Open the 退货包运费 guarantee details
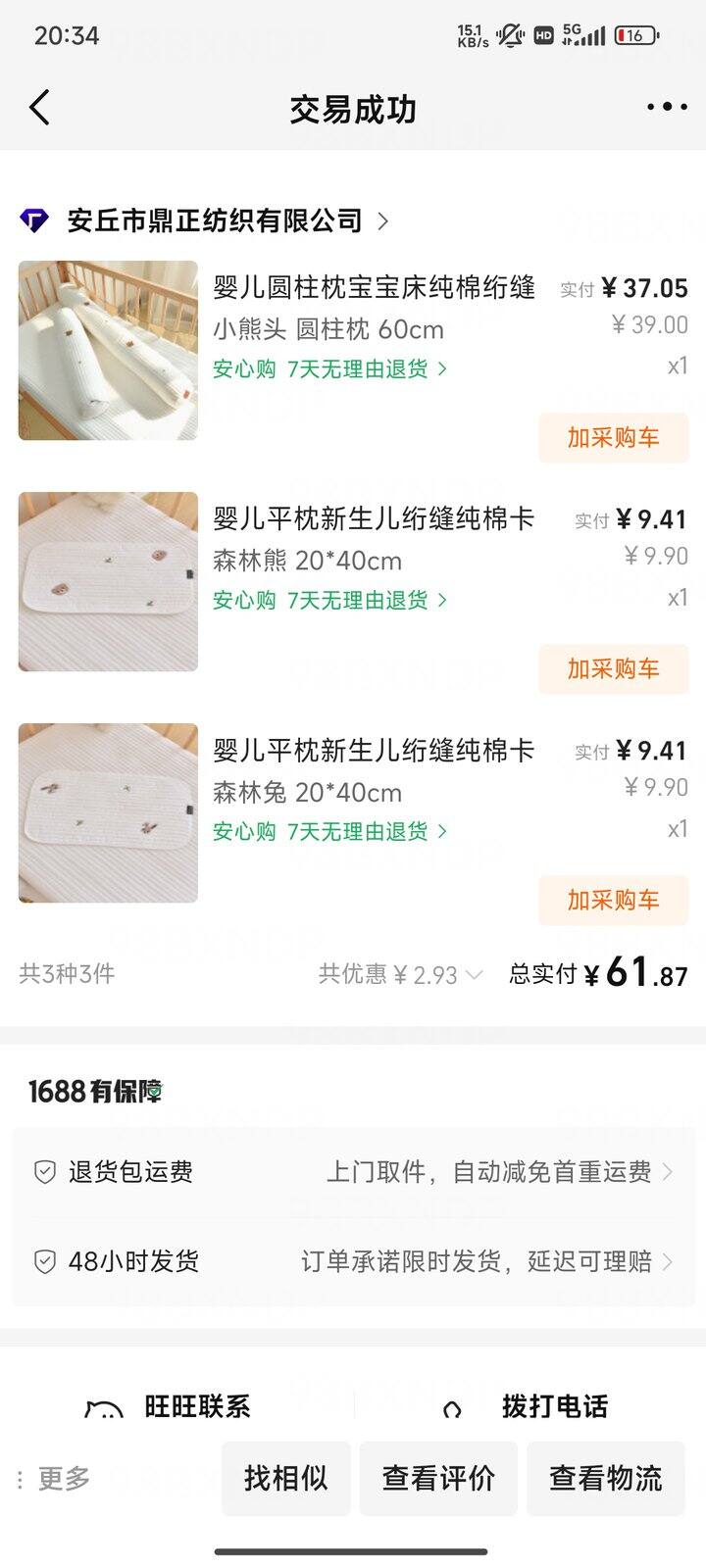The height and width of the screenshot is (1568, 706). [353, 1172]
